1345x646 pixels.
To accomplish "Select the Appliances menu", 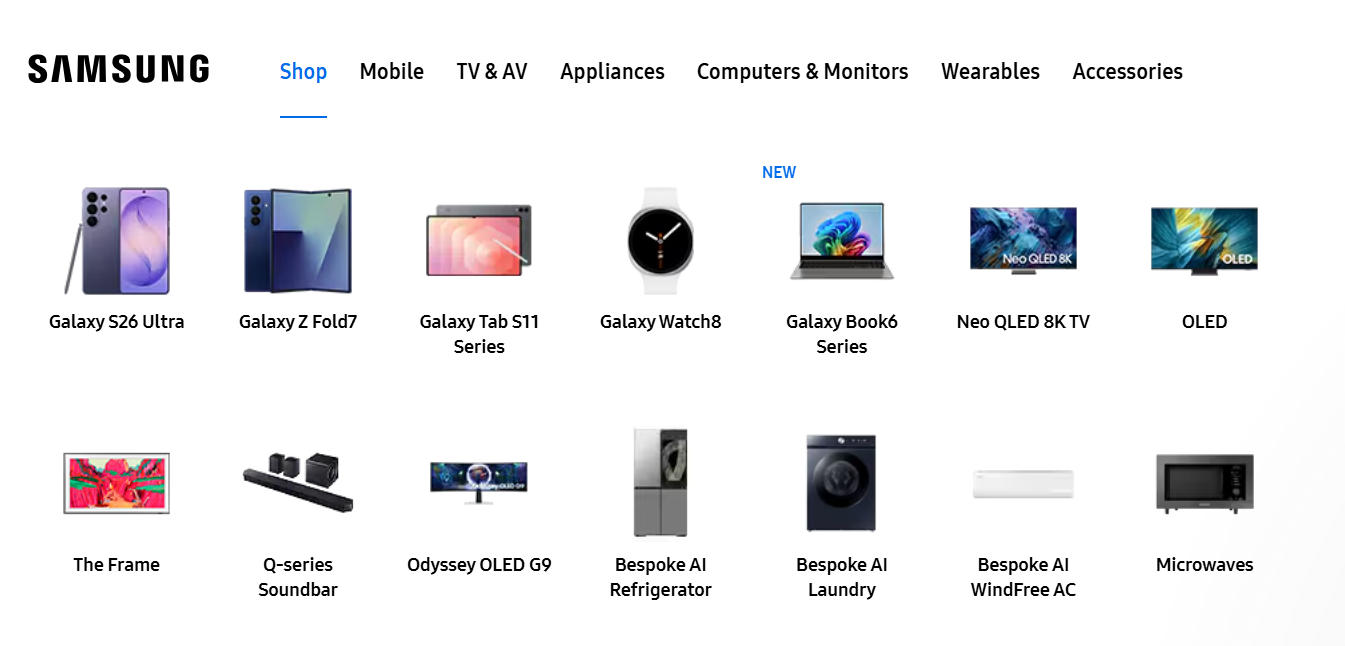I will point(612,72).
